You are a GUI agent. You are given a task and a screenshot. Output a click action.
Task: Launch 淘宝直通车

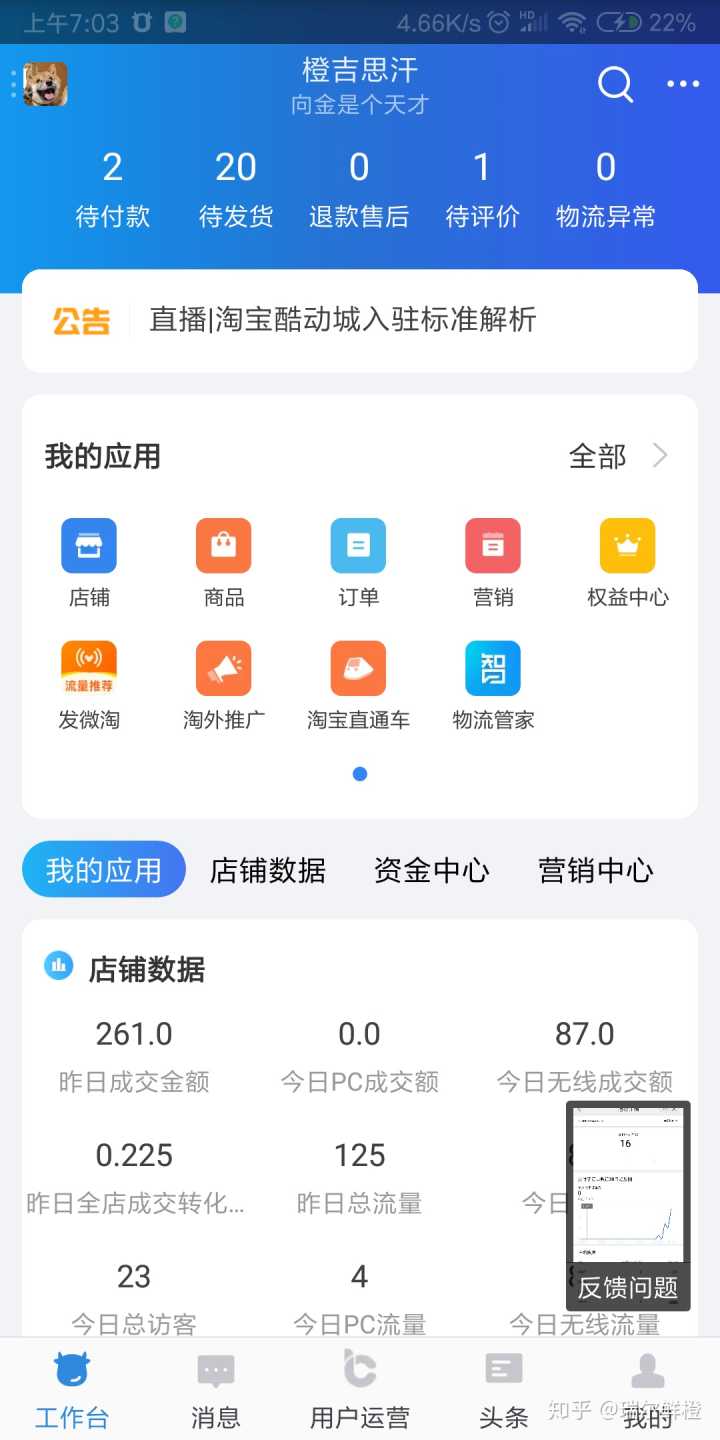pyautogui.click(x=359, y=686)
